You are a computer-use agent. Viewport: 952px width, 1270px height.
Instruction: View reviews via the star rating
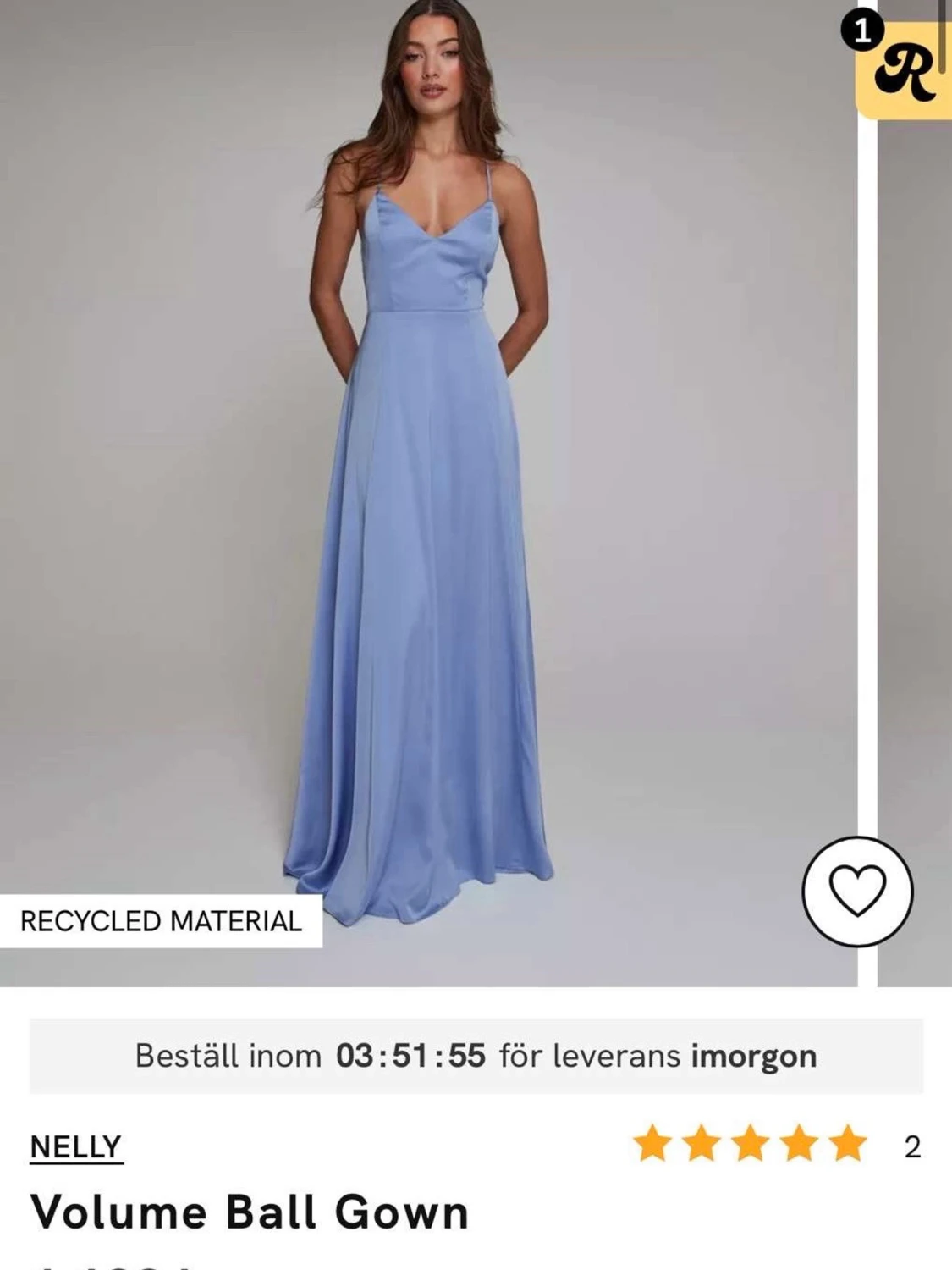point(750,1145)
